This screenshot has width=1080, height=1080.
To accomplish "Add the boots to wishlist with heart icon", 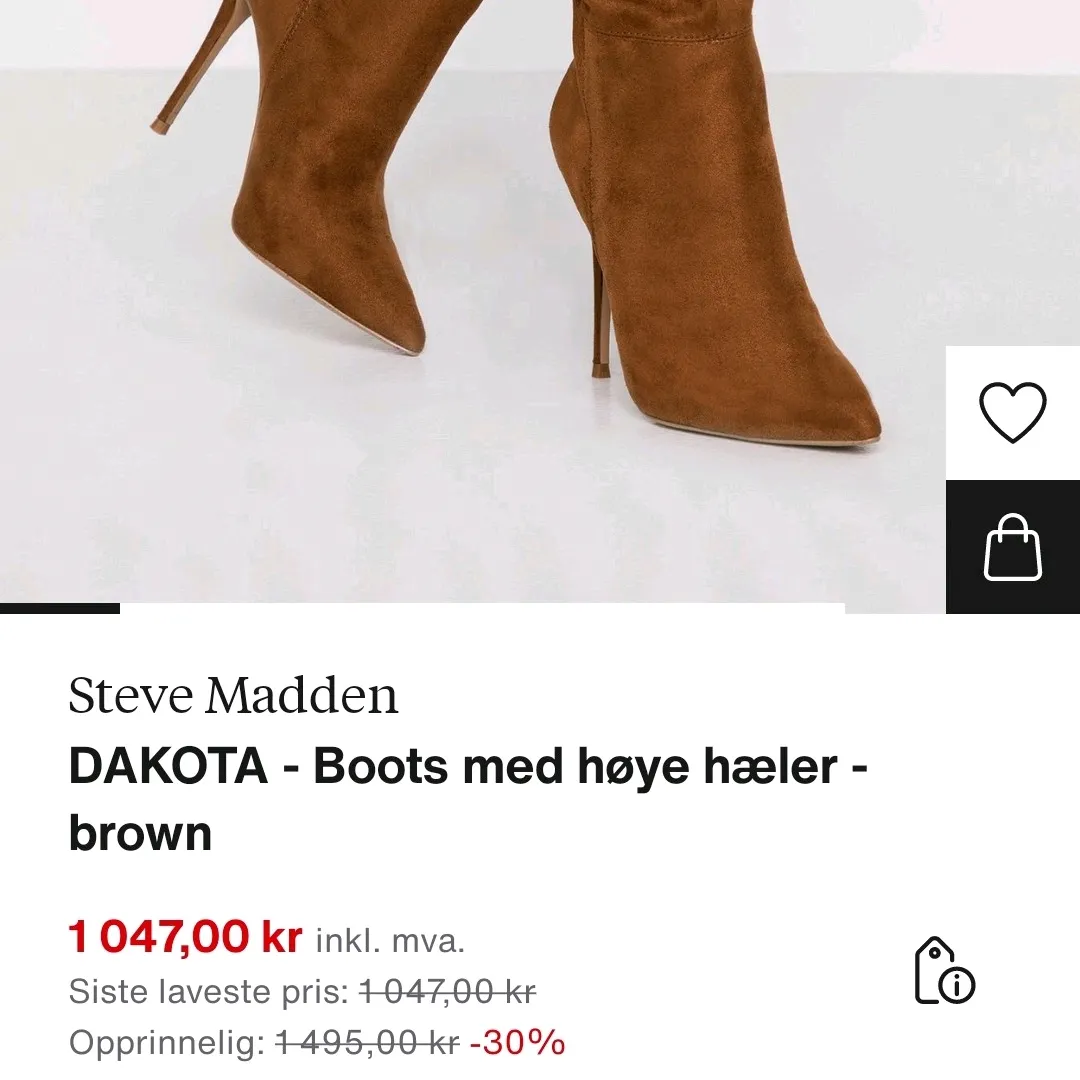I will pyautogui.click(x=1012, y=413).
